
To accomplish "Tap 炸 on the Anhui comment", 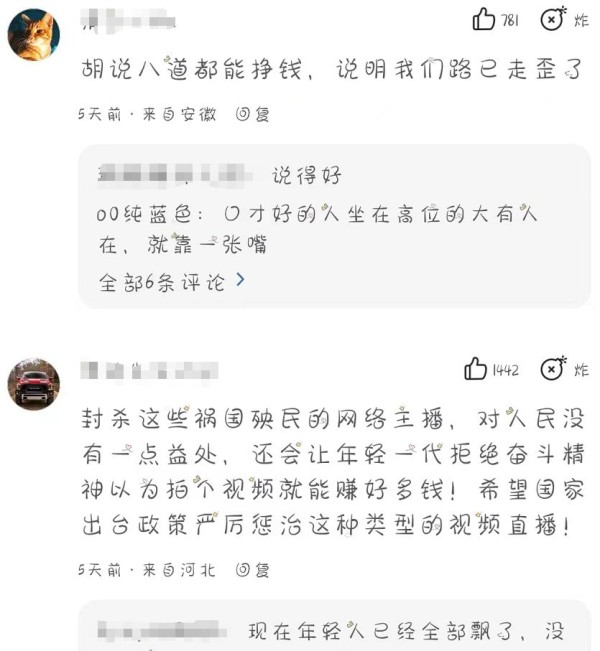I will [553, 20].
